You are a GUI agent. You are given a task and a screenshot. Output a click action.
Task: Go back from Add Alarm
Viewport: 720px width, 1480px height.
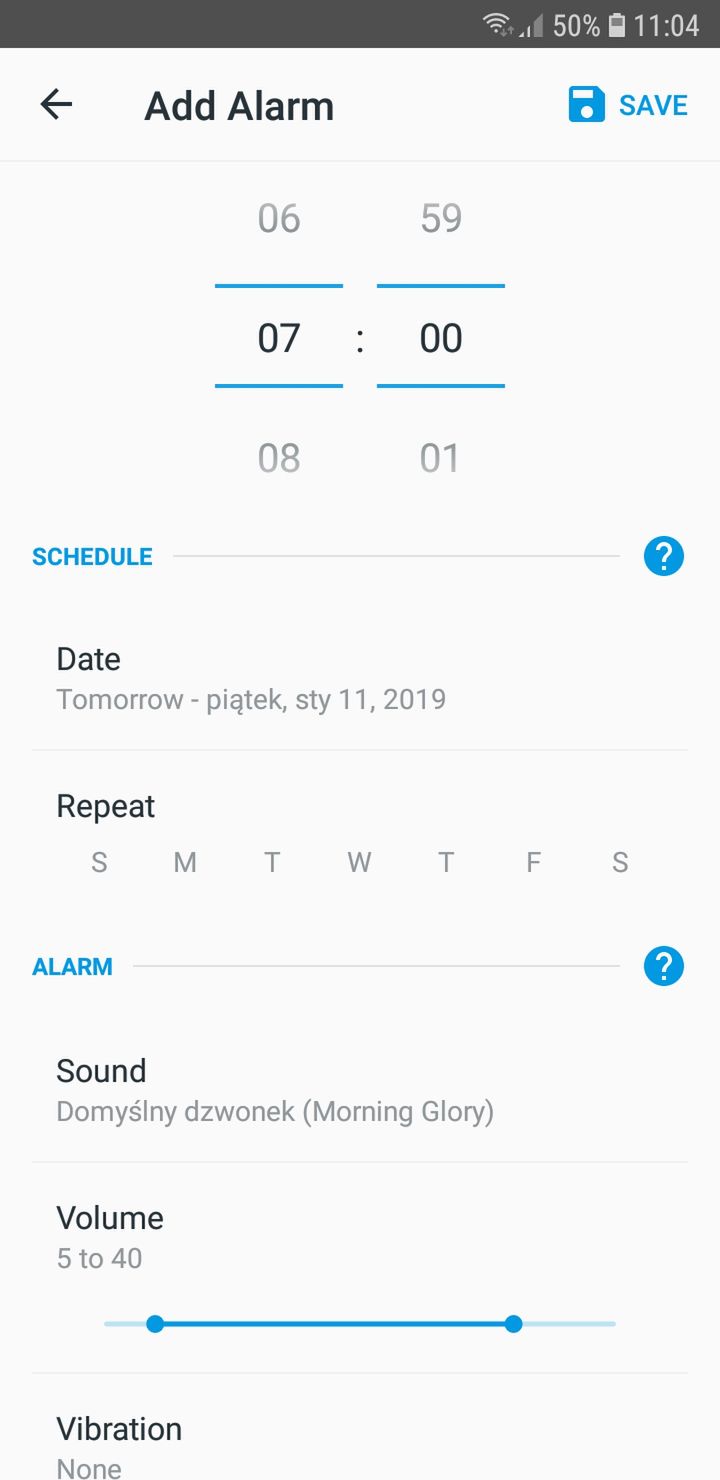pyautogui.click(x=56, y=104)
